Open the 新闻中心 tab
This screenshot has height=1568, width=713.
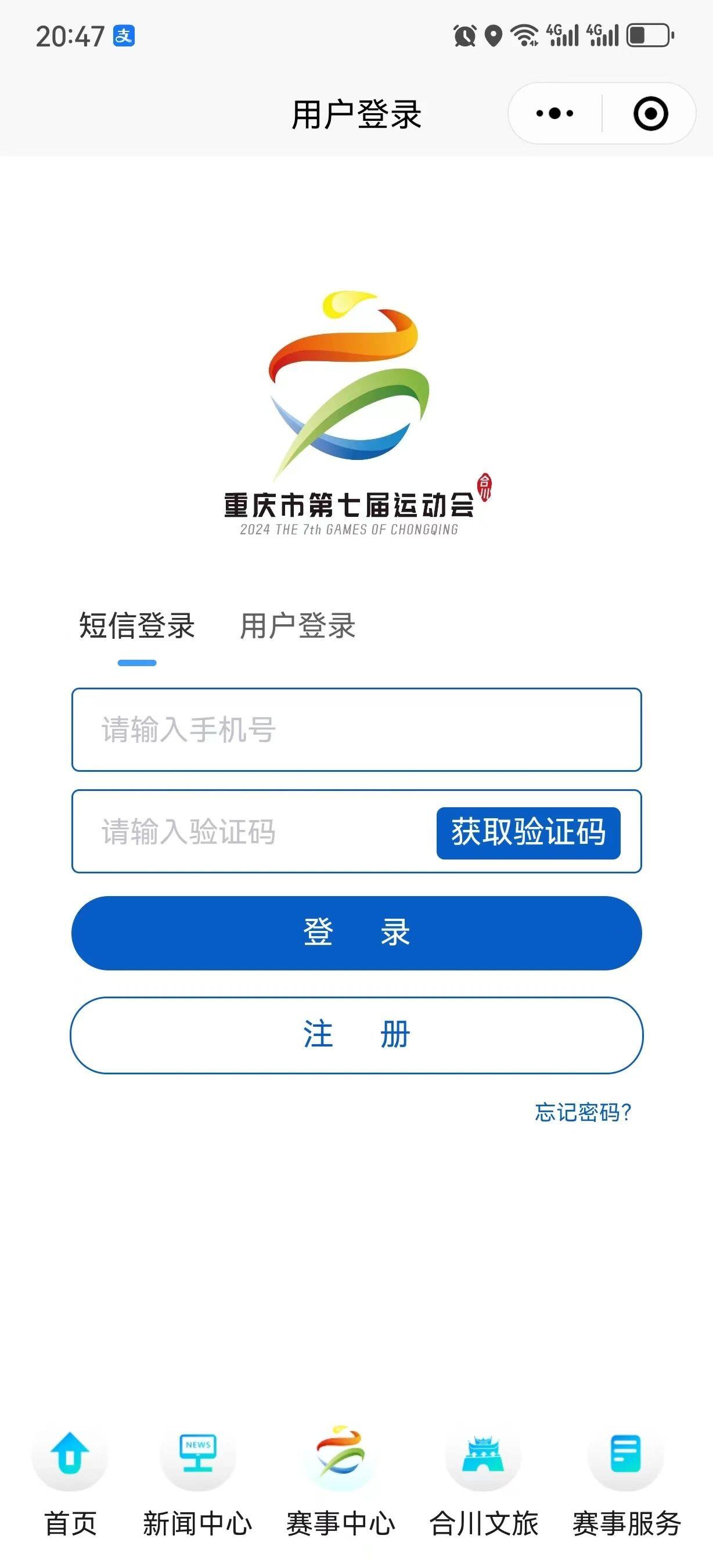tap(198, 1479)
